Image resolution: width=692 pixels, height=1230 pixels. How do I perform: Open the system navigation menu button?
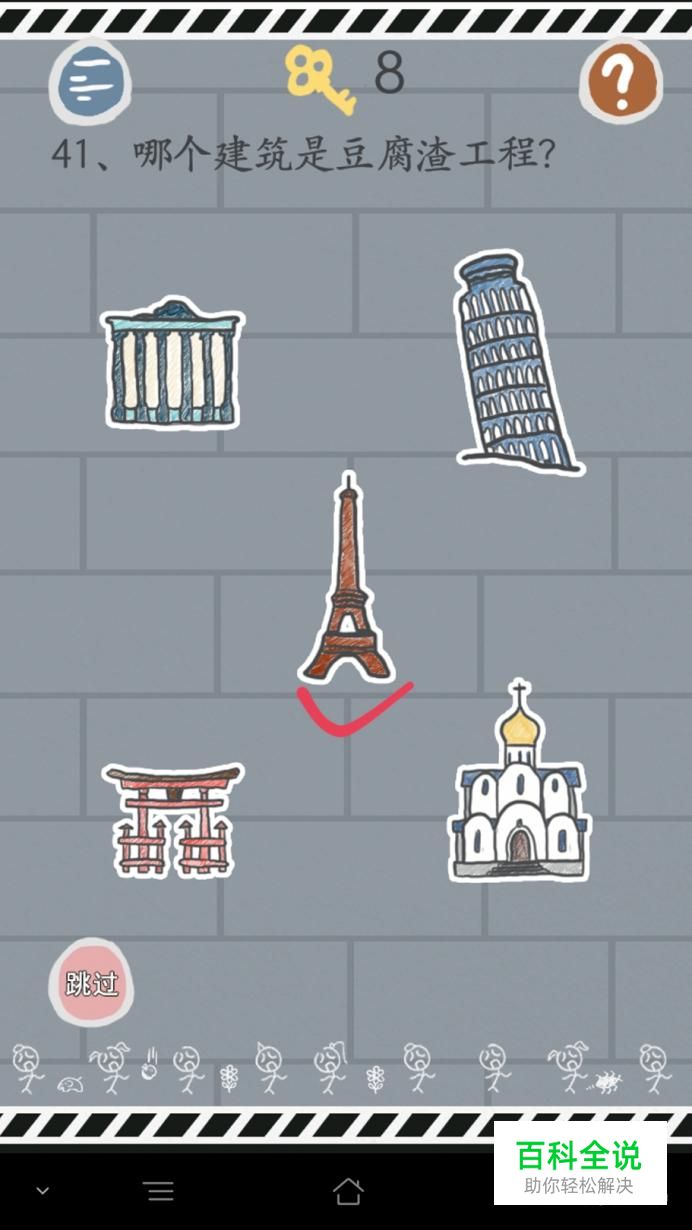[x=159, y=1190]
